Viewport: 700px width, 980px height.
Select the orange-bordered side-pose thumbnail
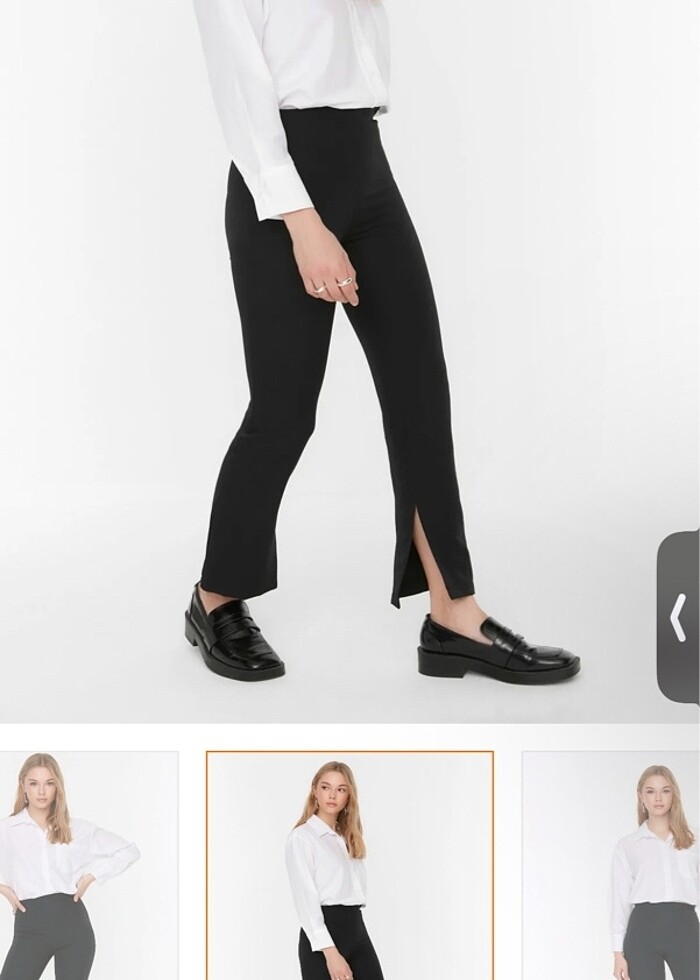point(349,865)
